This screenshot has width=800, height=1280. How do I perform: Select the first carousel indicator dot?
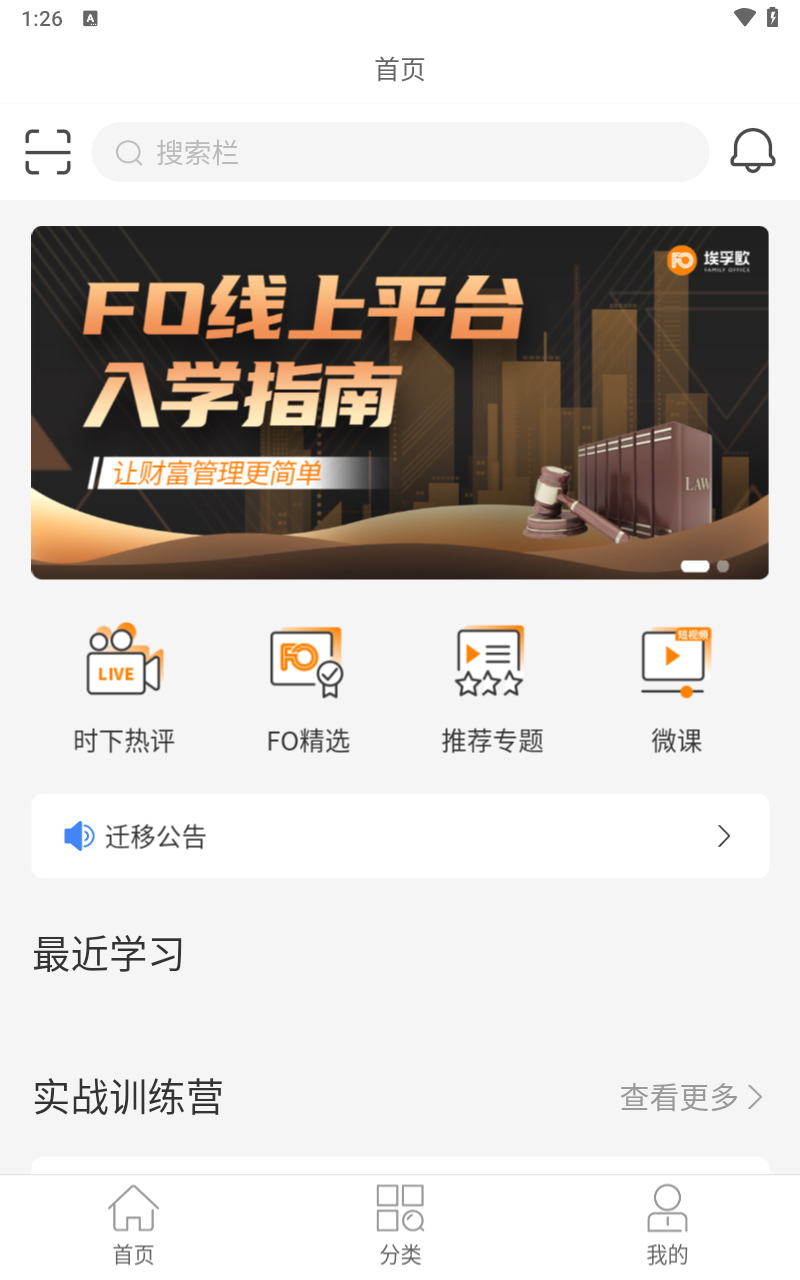pos(695,566)
